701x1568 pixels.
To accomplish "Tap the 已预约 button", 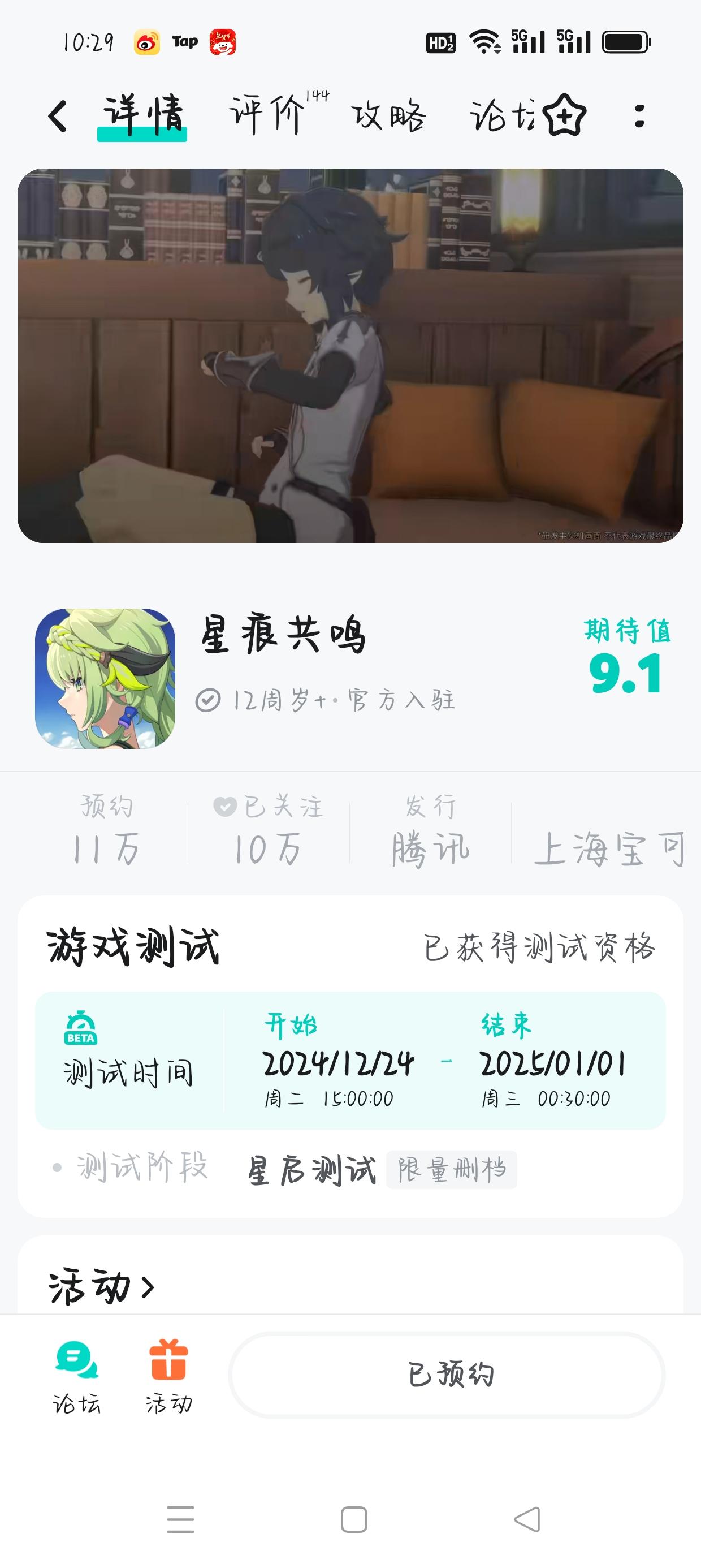I will coord(447,1375).
